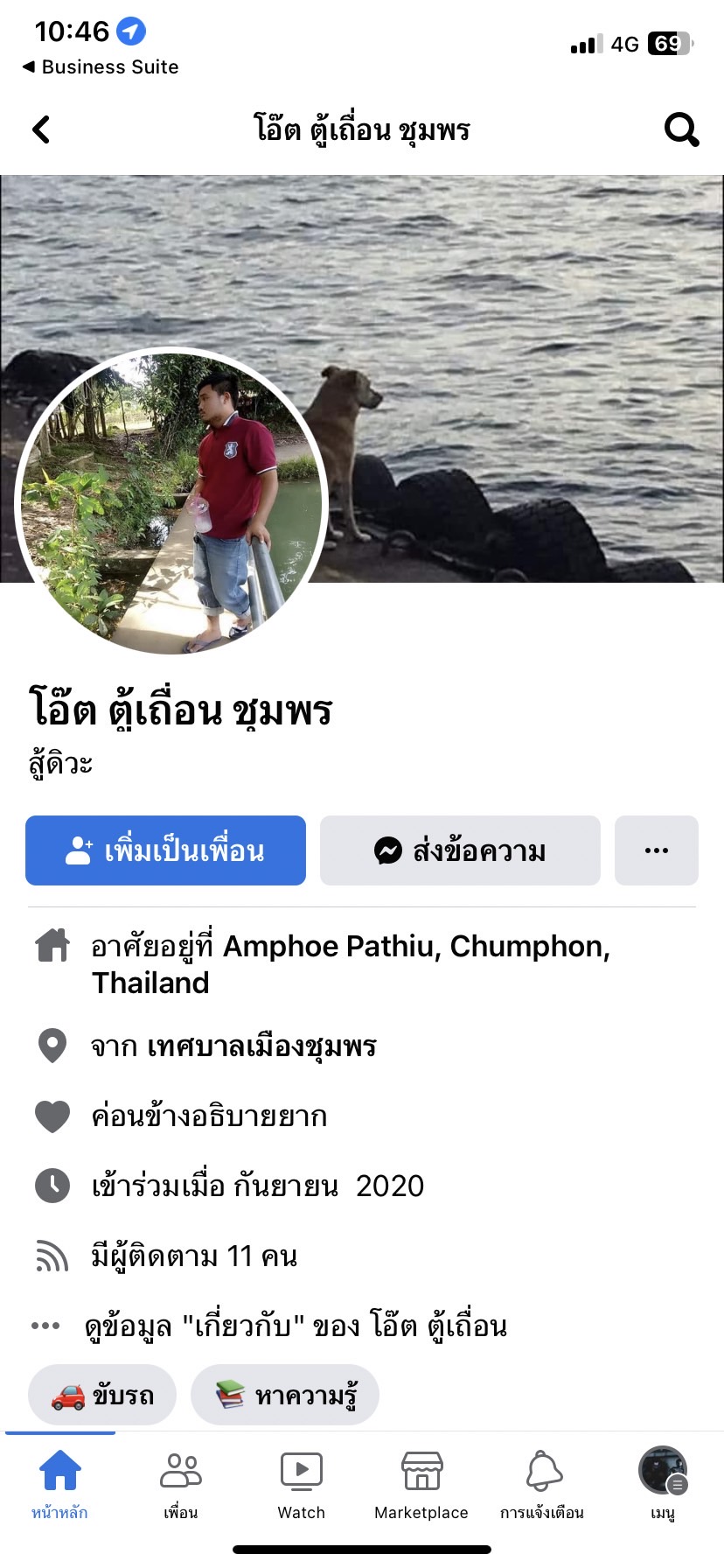The image size is (724, 1568).
Task: Return to Business Suite via status bar link
Action: [x=101, y=67]
